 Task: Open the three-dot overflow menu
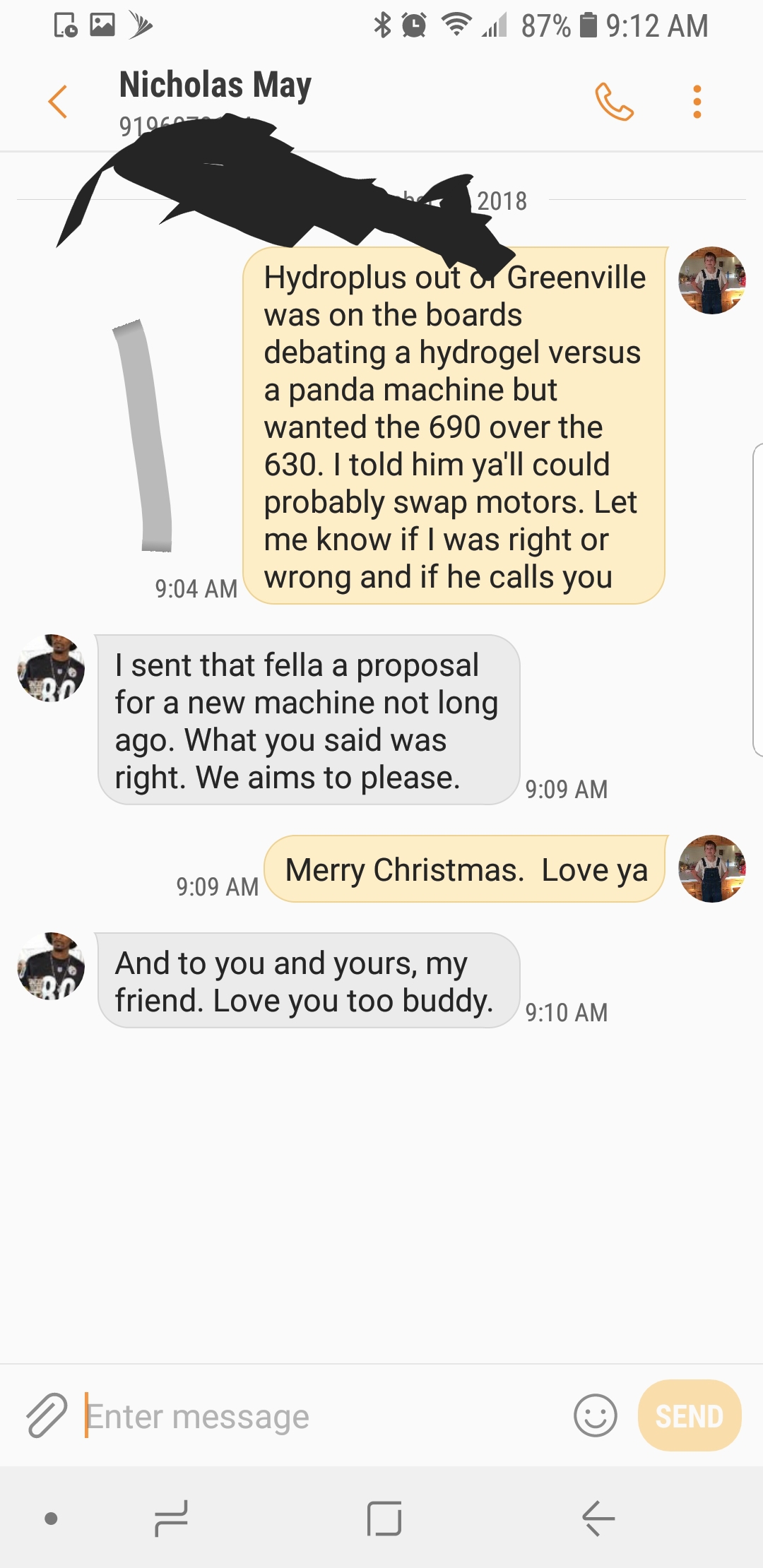[x=697, y=102]
